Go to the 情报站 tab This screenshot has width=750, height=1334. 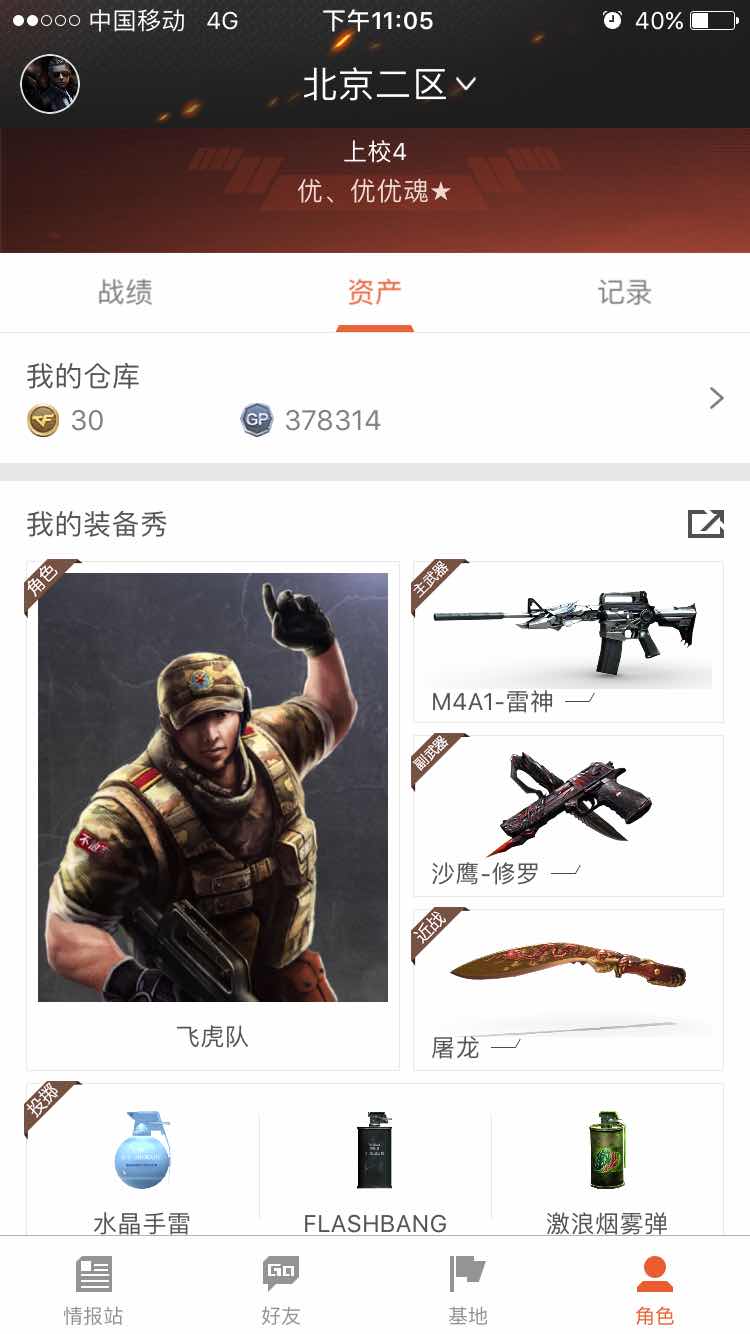coord(94,1290)
